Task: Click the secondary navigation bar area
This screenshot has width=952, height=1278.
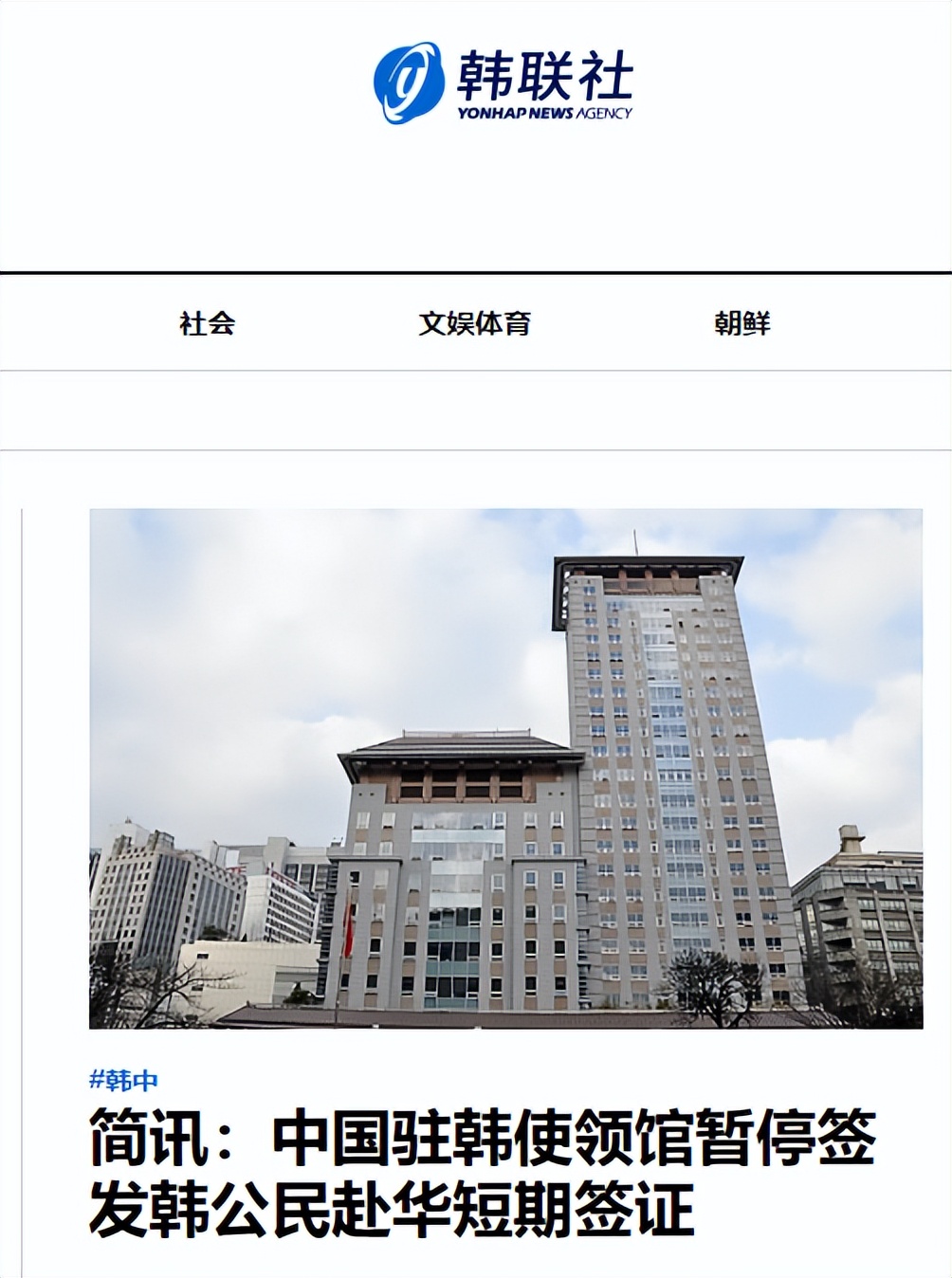Action: click(x=476, y=406)
